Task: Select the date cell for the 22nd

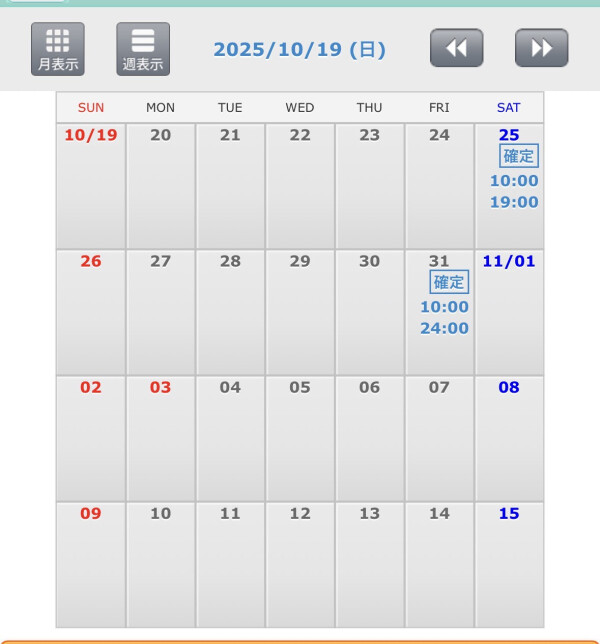Action: [x=300, y=186]
